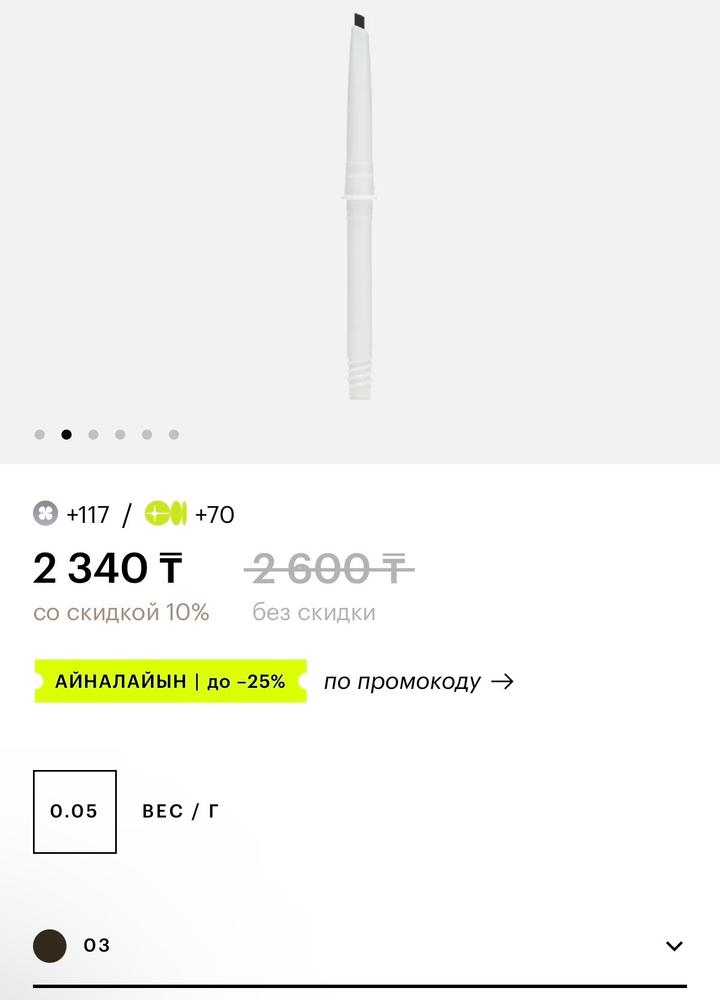Expand the shade 03 dropdown

click(x=674, y=945)
